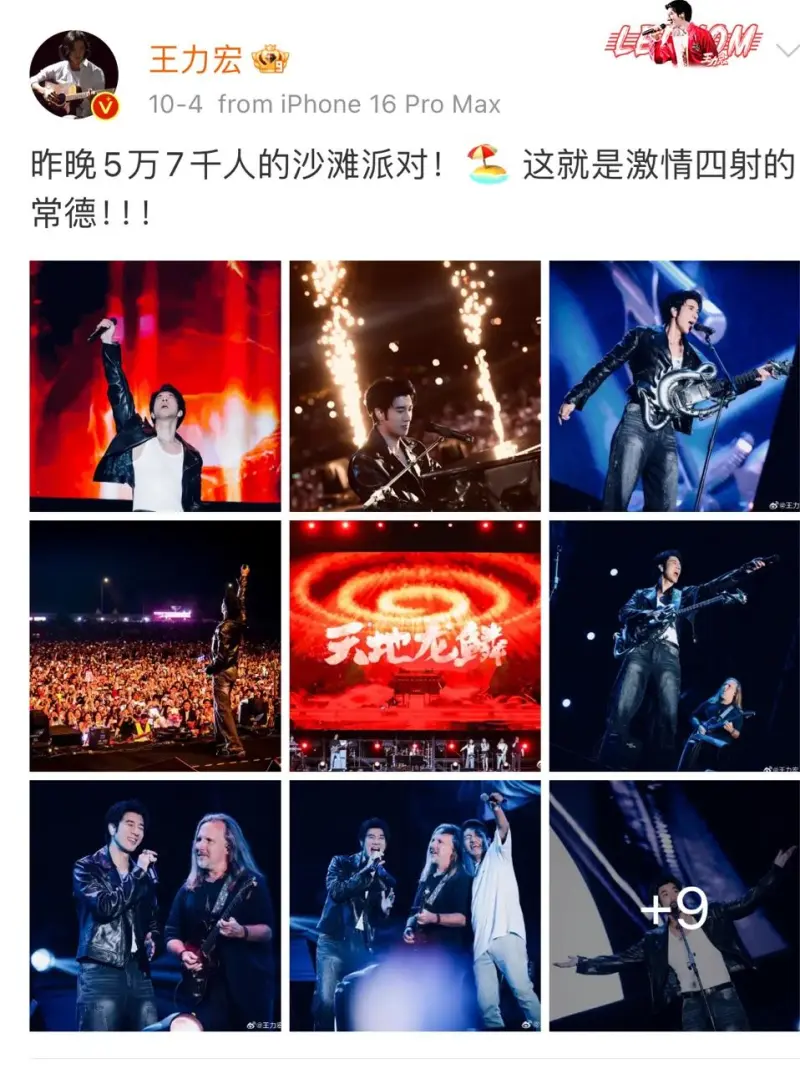Viewport: 800px width, 1069px height.
Task: Open photo of silver guitar on blue stage
Action: click(674, 386)
